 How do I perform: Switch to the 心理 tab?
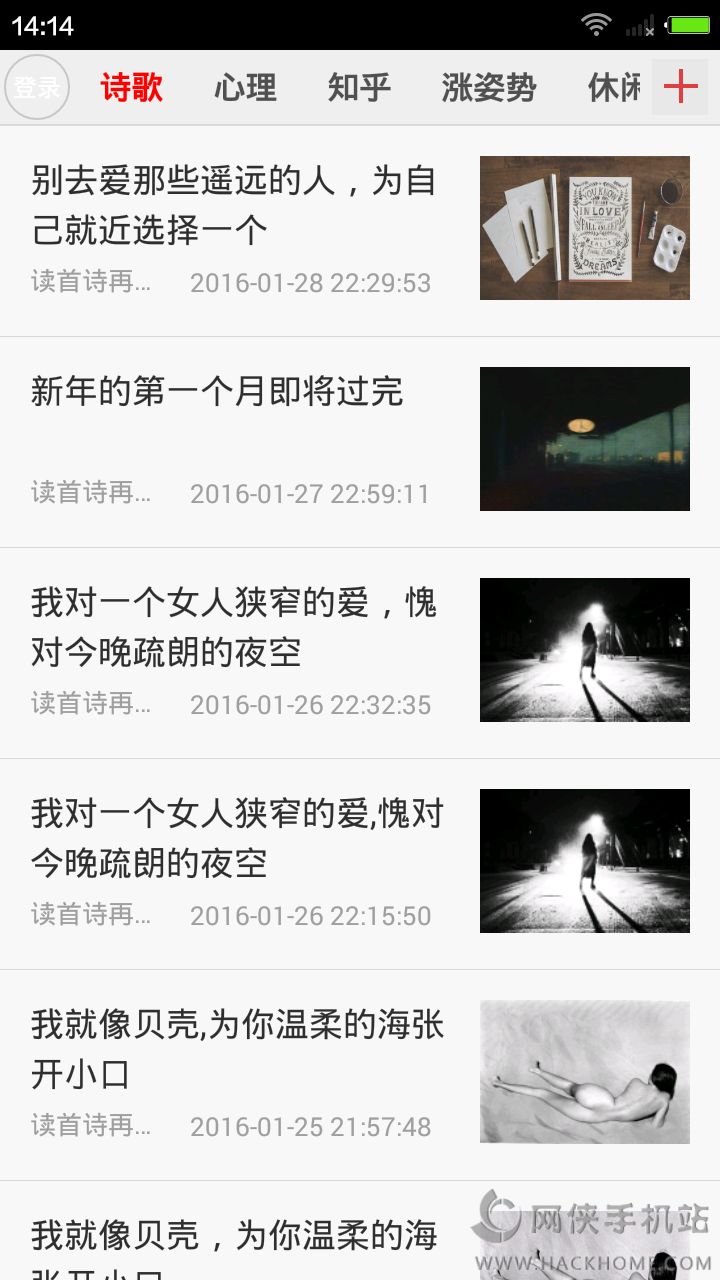click(x=245, y=88)
